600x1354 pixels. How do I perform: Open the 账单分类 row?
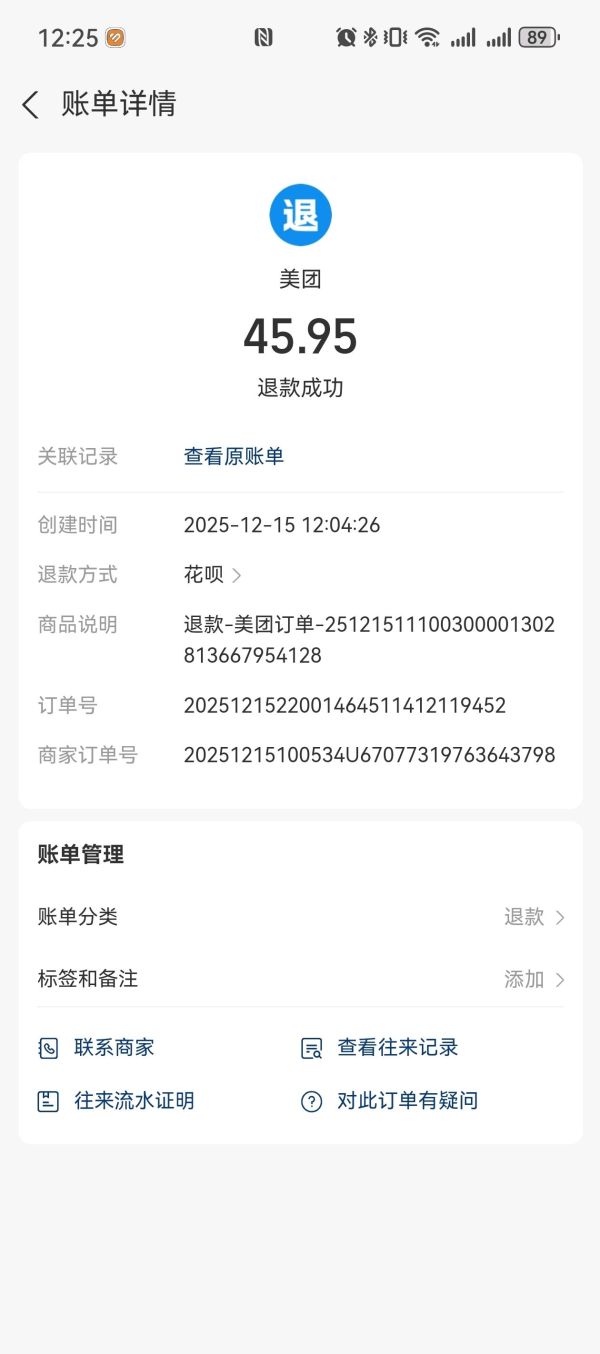(300, 917)
